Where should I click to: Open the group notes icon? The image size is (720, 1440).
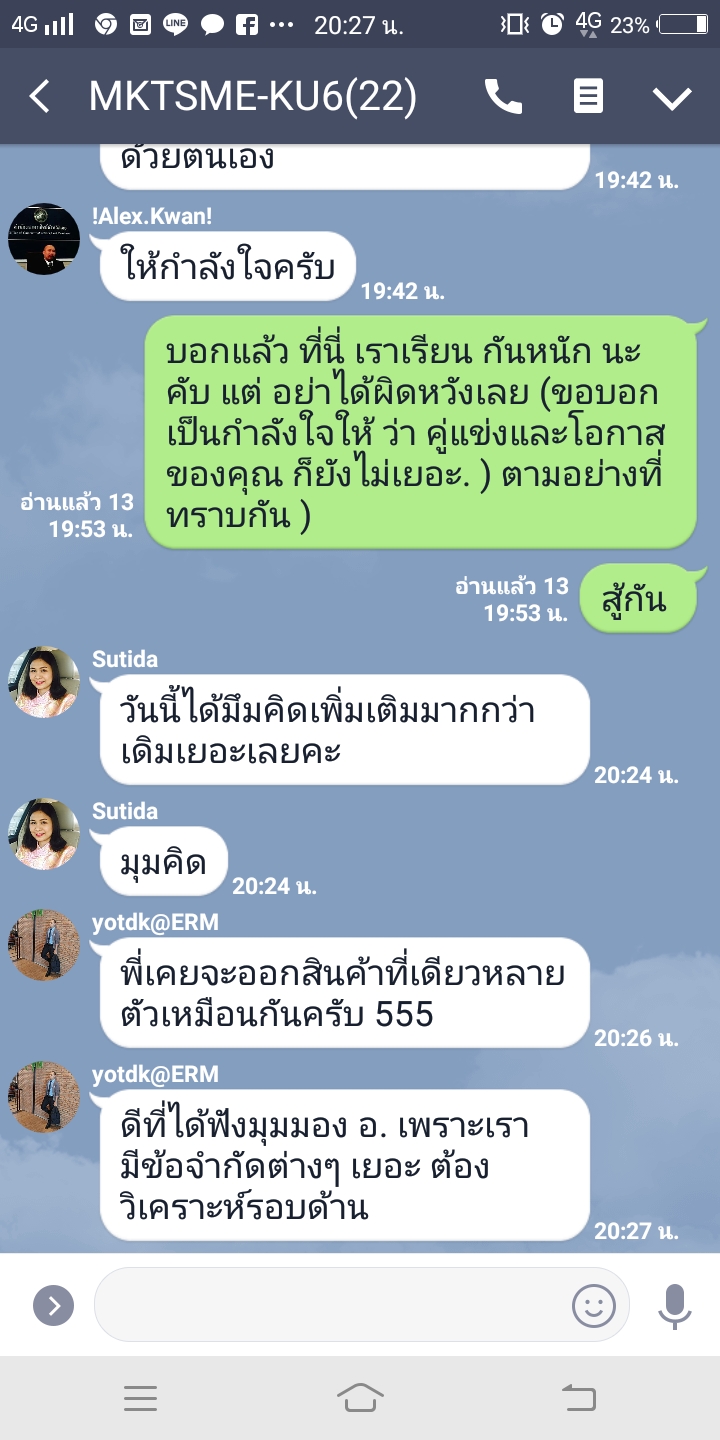[x=588, y=97]
